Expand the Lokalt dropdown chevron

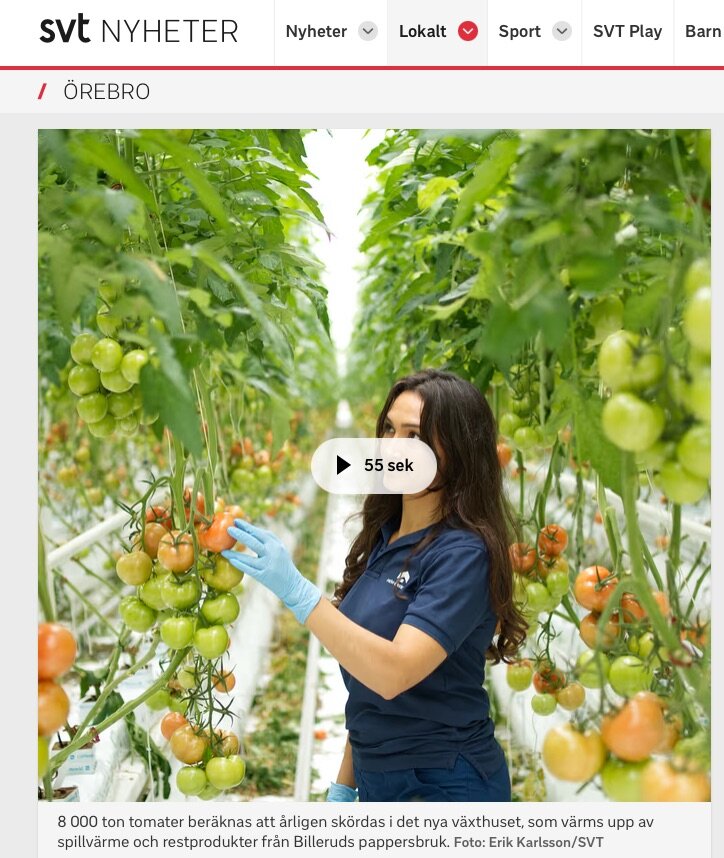468,32
